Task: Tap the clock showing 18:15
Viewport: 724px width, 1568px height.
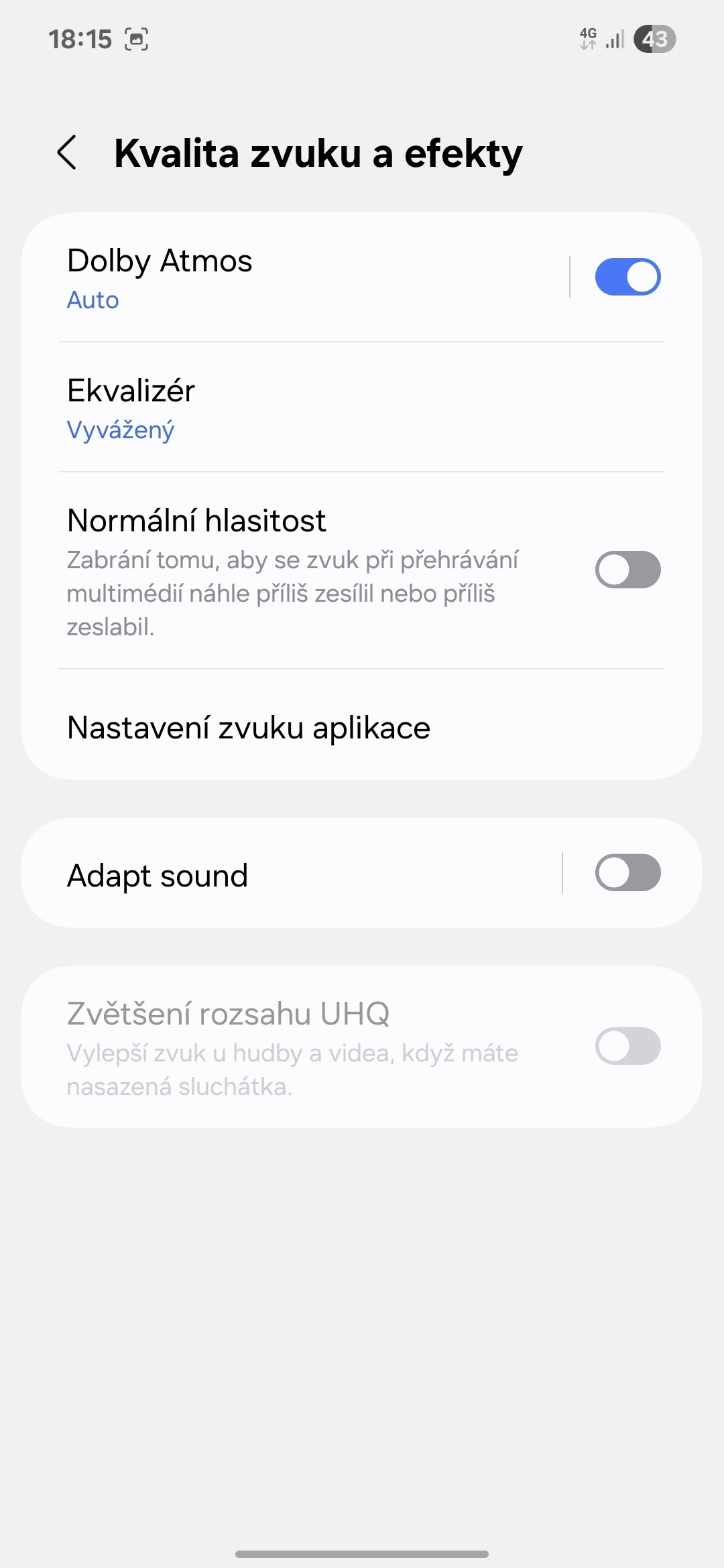Action: pyautogui.click(x=80, y=39)
